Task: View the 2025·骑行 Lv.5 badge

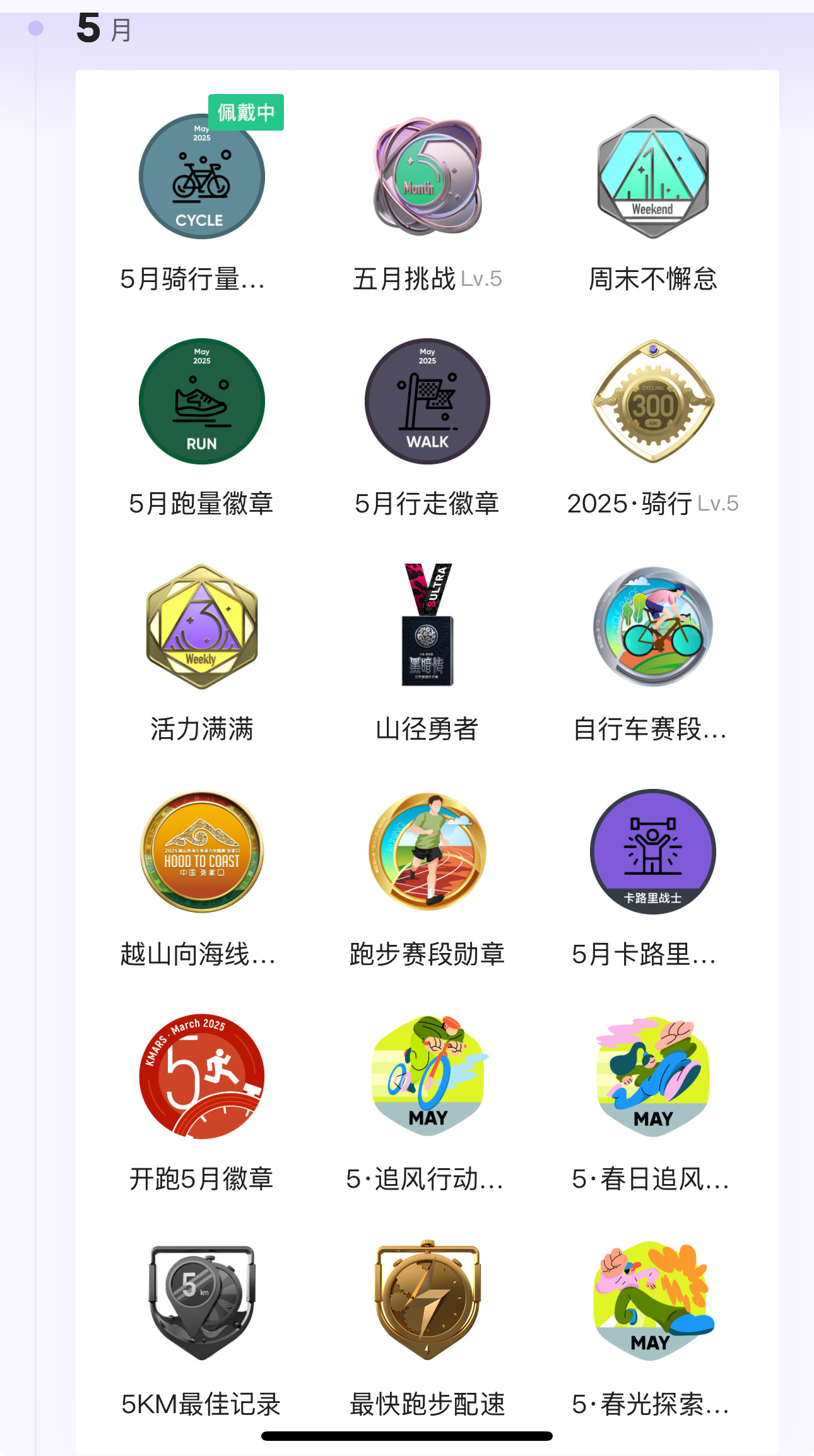Action: pyautogui.click(x=653, y=401)
